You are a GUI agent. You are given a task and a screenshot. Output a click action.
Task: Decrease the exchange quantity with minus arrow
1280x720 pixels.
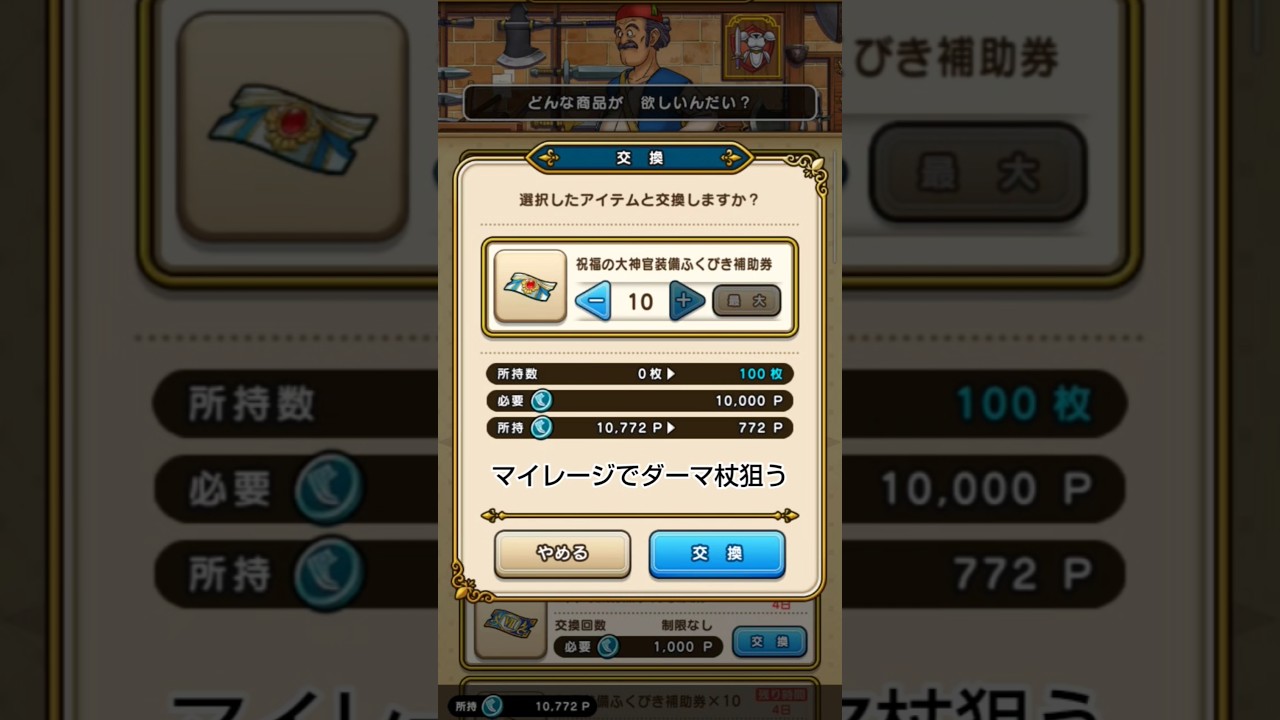tap(594, 301)
